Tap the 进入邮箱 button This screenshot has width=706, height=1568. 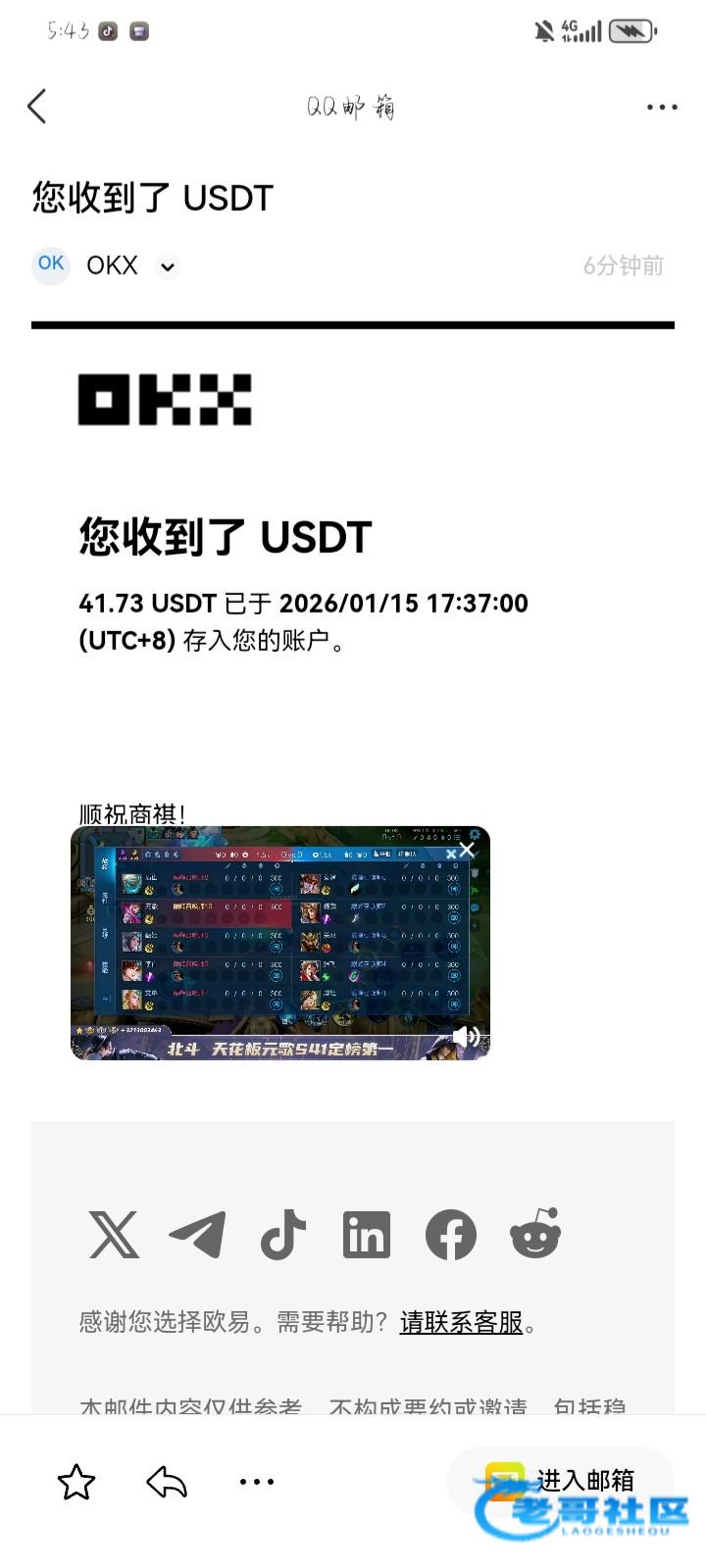click(561, 1480)
